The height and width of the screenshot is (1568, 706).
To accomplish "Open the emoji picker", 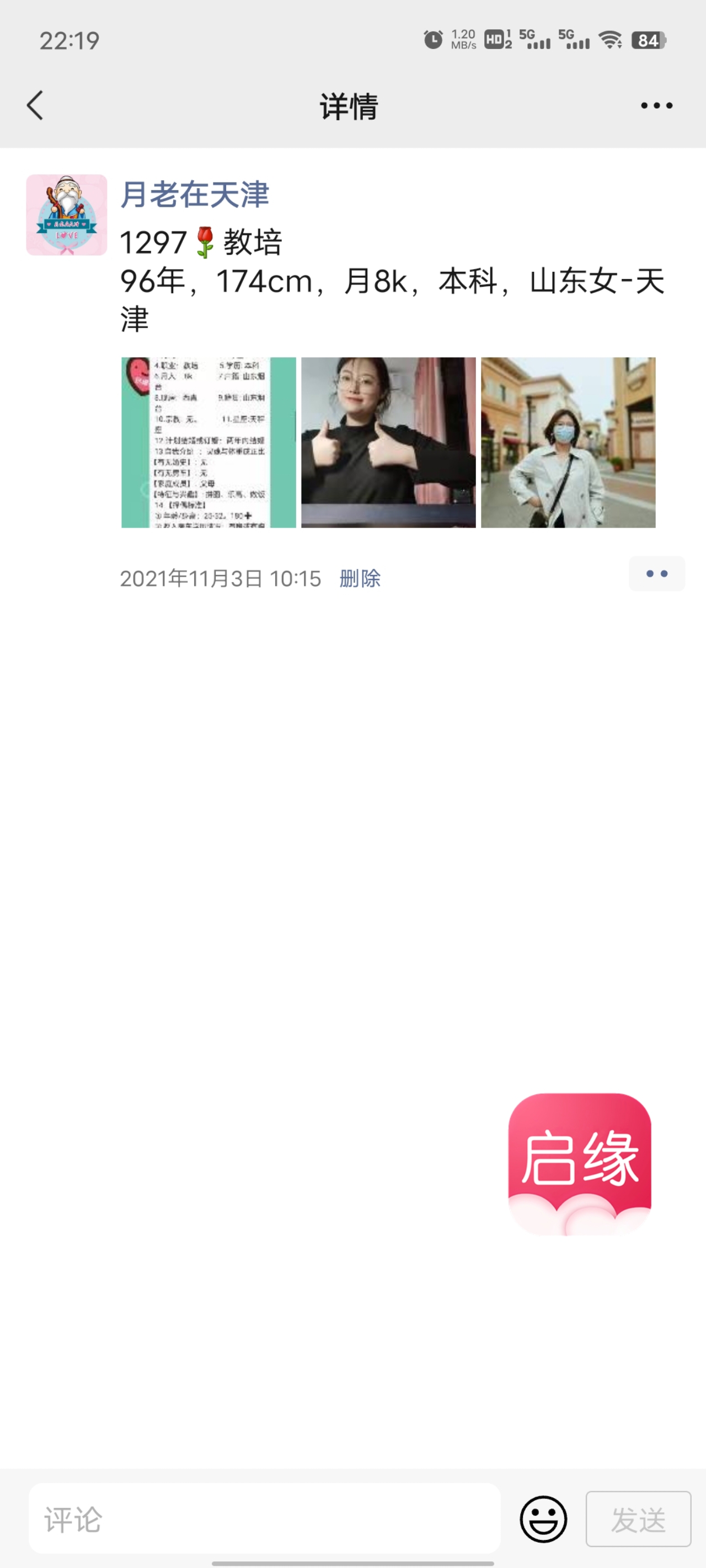I will coord(543,1519).
